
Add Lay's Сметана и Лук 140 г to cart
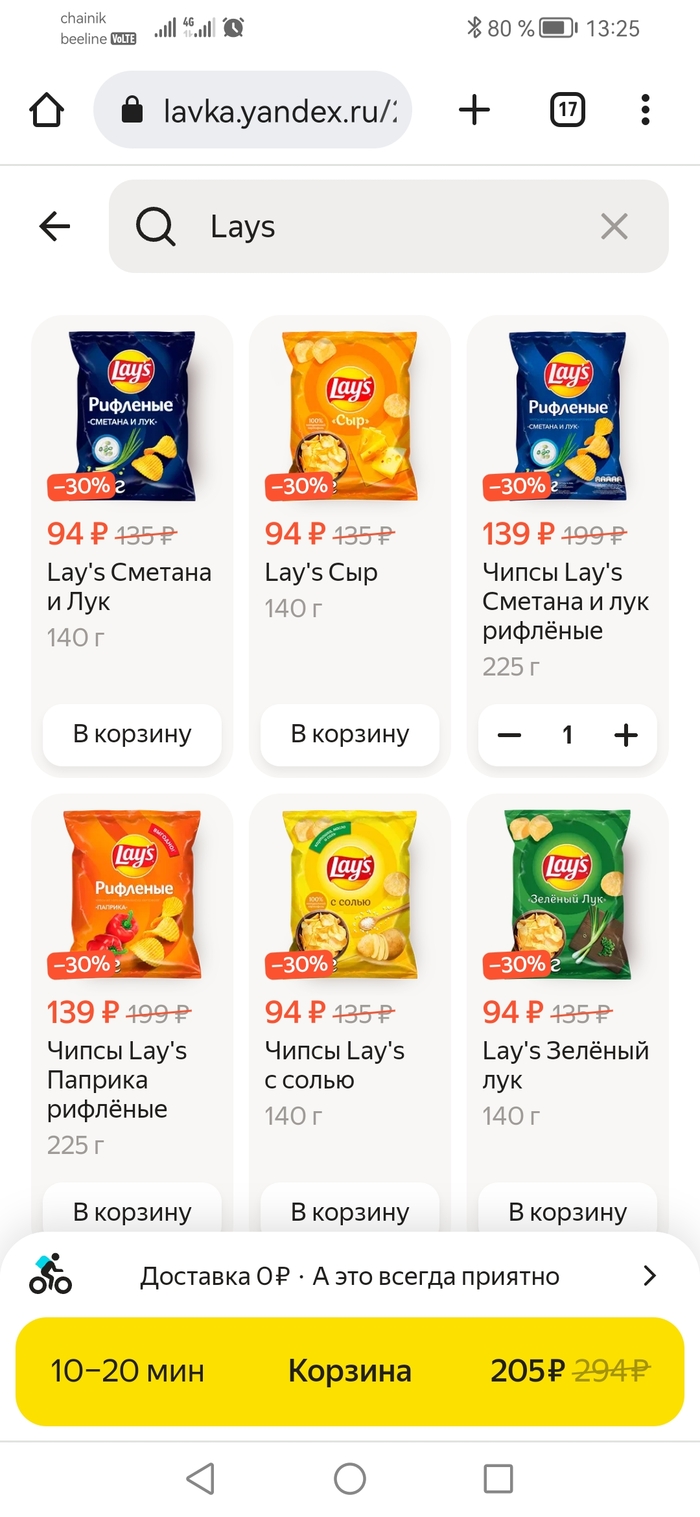[x=132, y=735]
